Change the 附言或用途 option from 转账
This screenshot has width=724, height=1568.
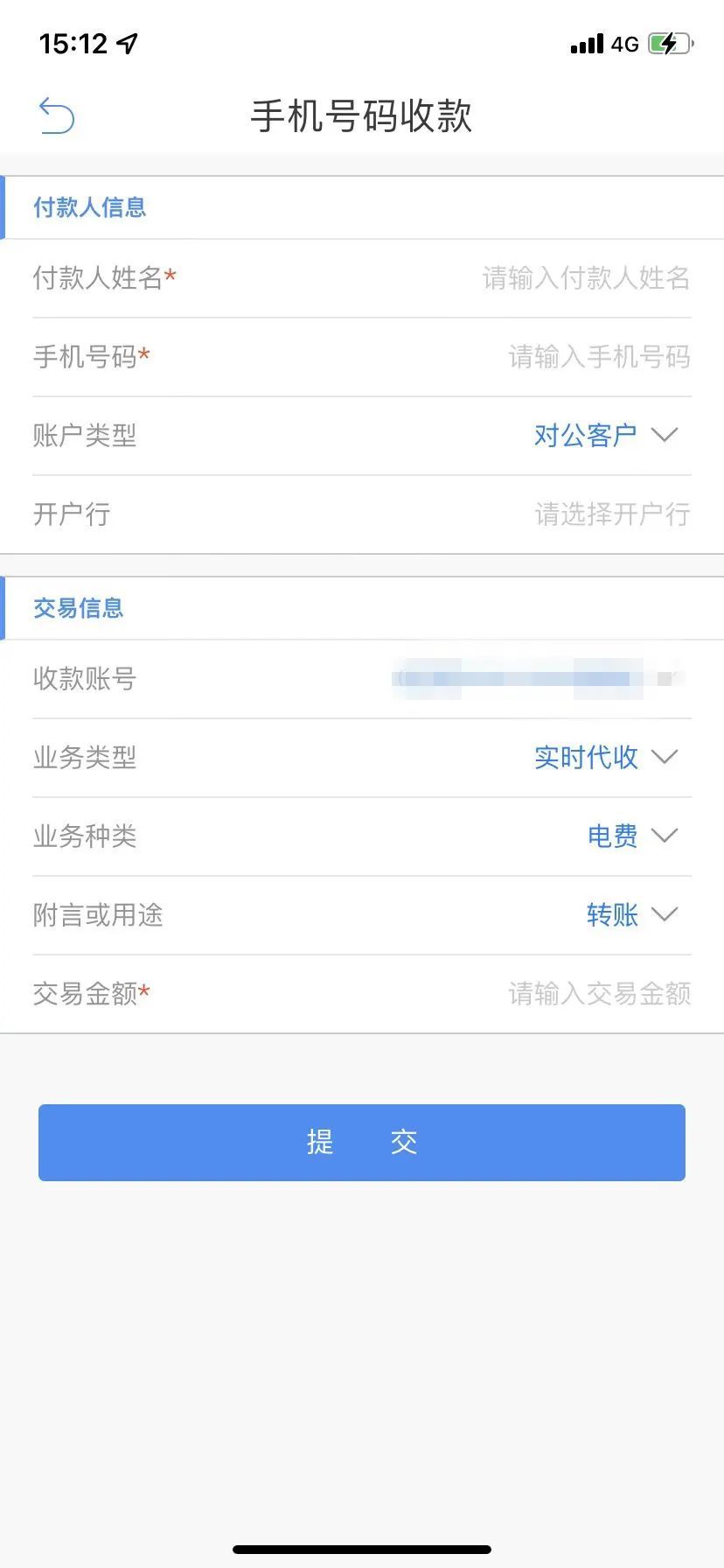631,915
